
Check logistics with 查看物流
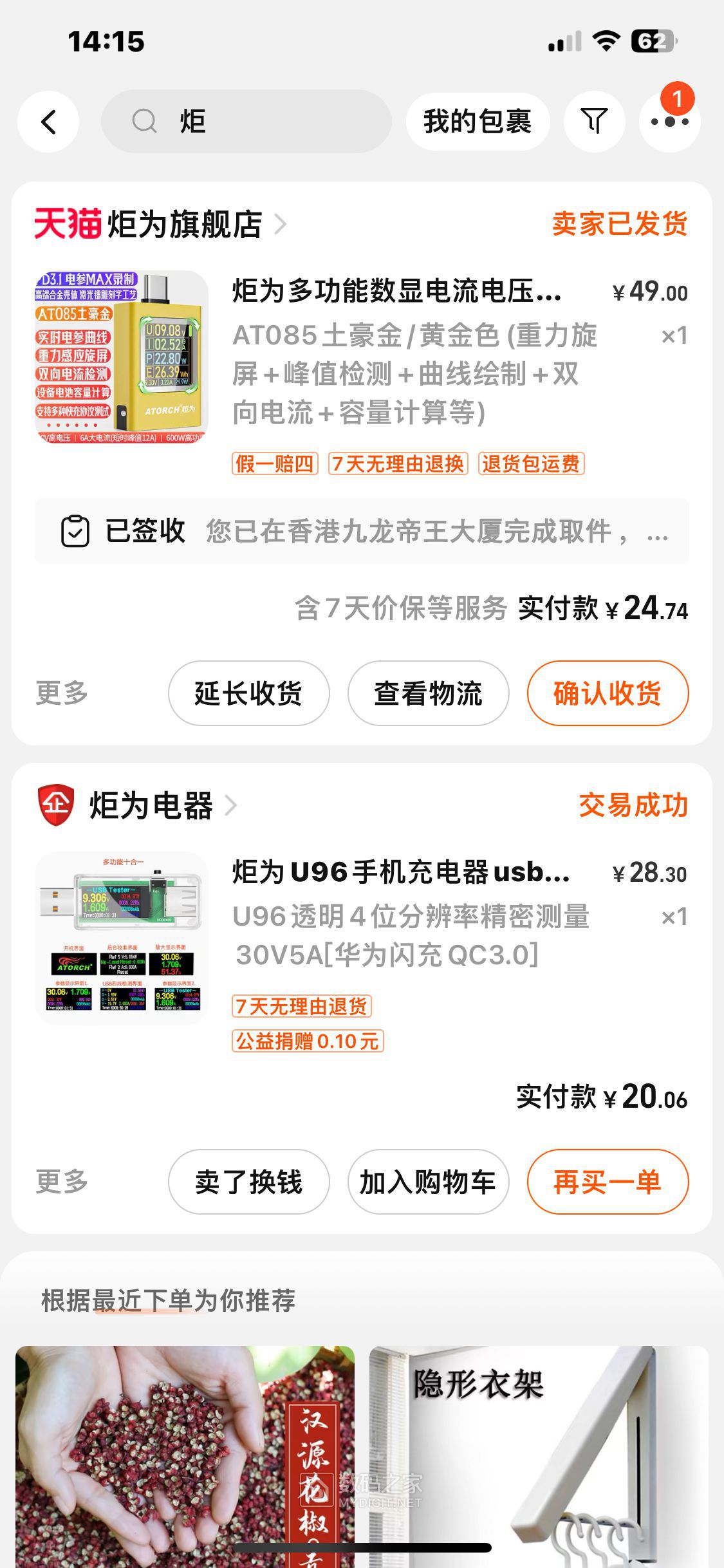[x=428, y=693]
